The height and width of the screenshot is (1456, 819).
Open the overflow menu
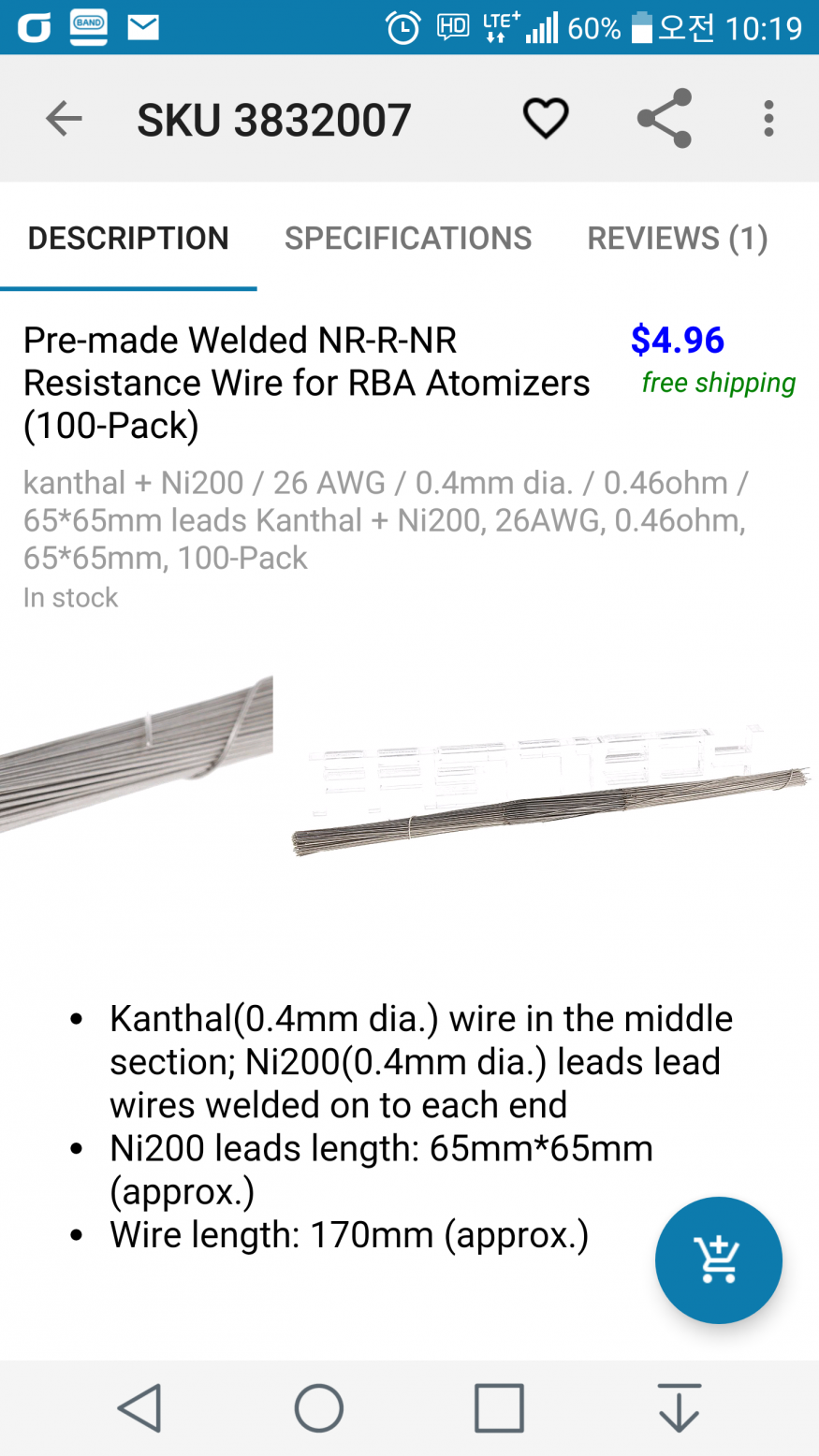coord(768,119)
